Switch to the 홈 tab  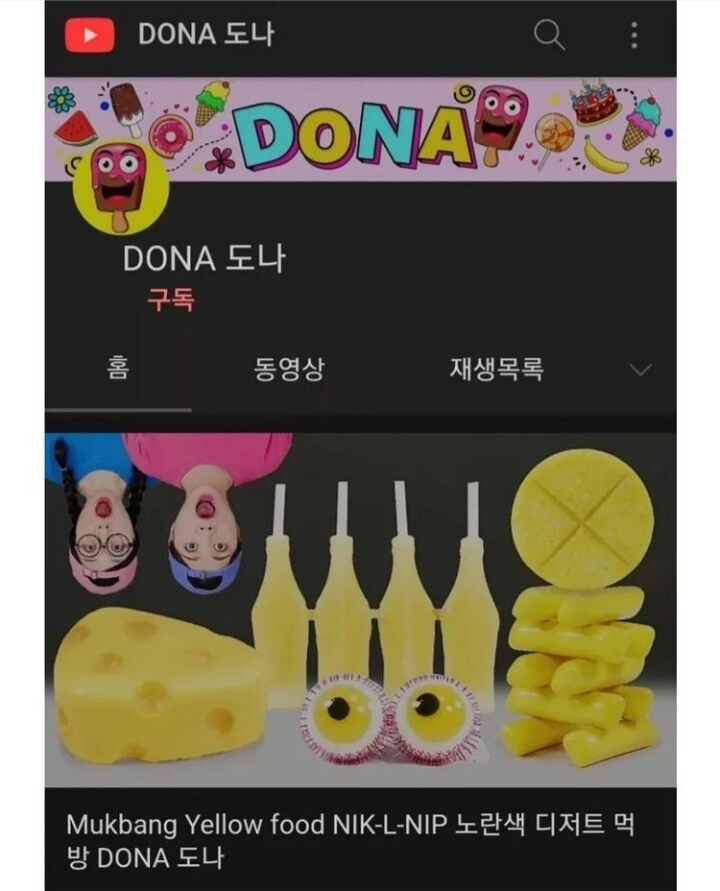click(x=117, y=369)
